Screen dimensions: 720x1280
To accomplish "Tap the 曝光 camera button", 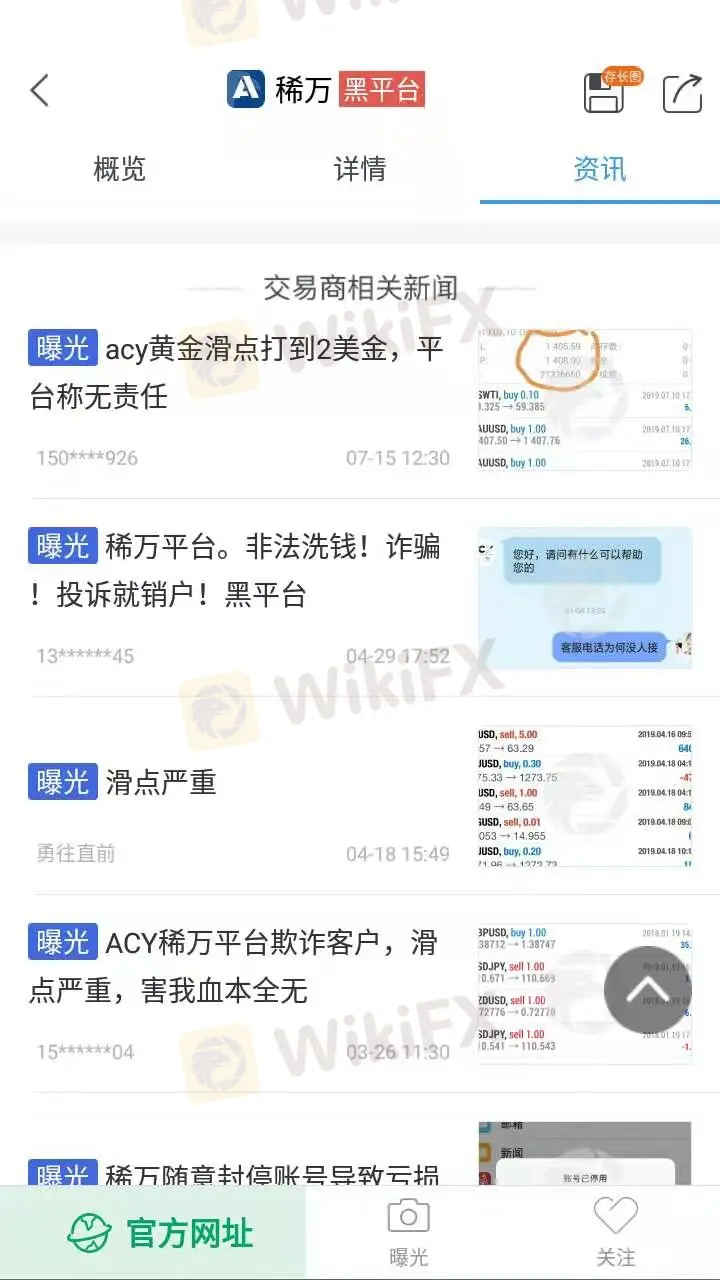I will [408, 1232].
